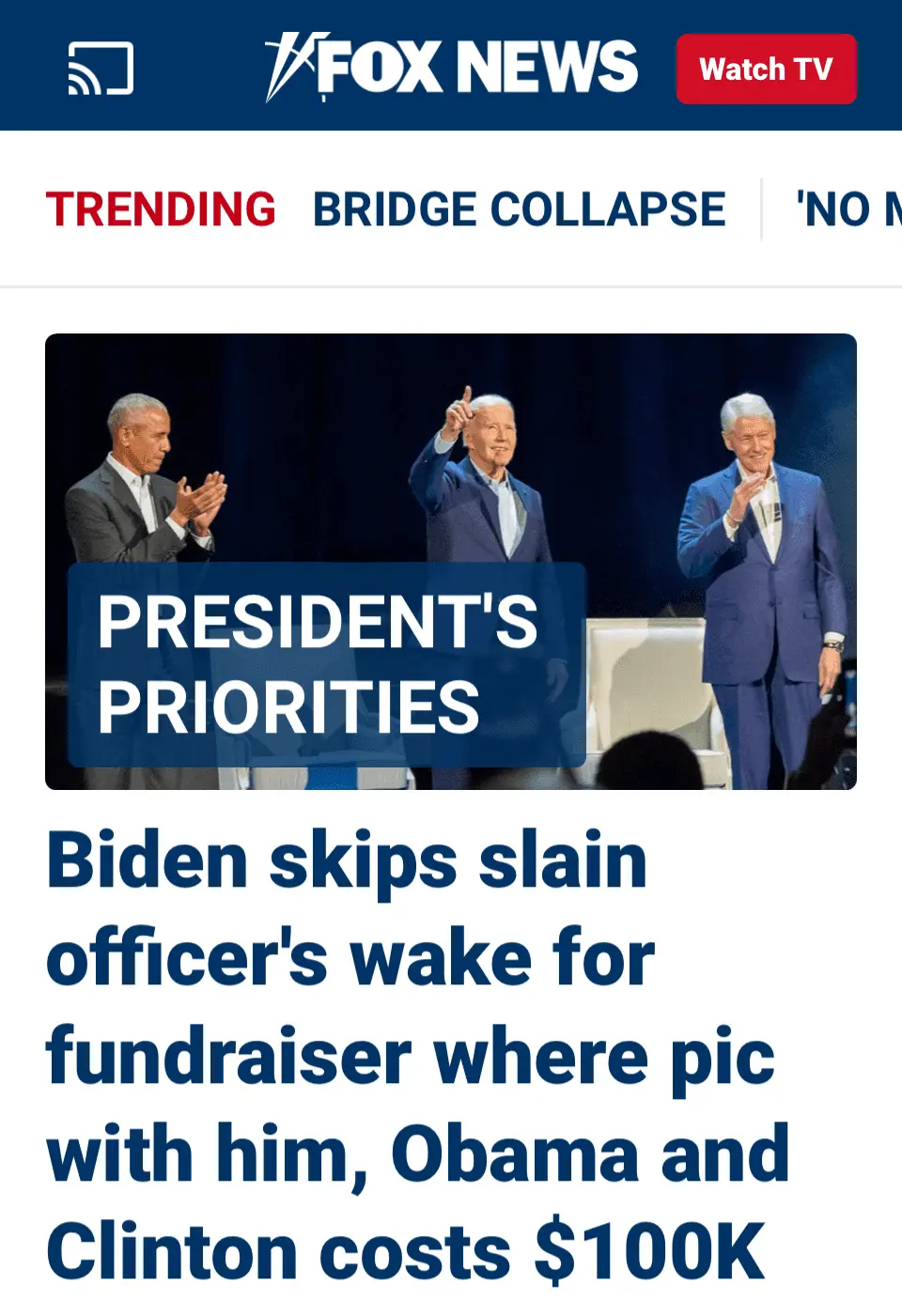Go to the Fox News home logo

451,67
